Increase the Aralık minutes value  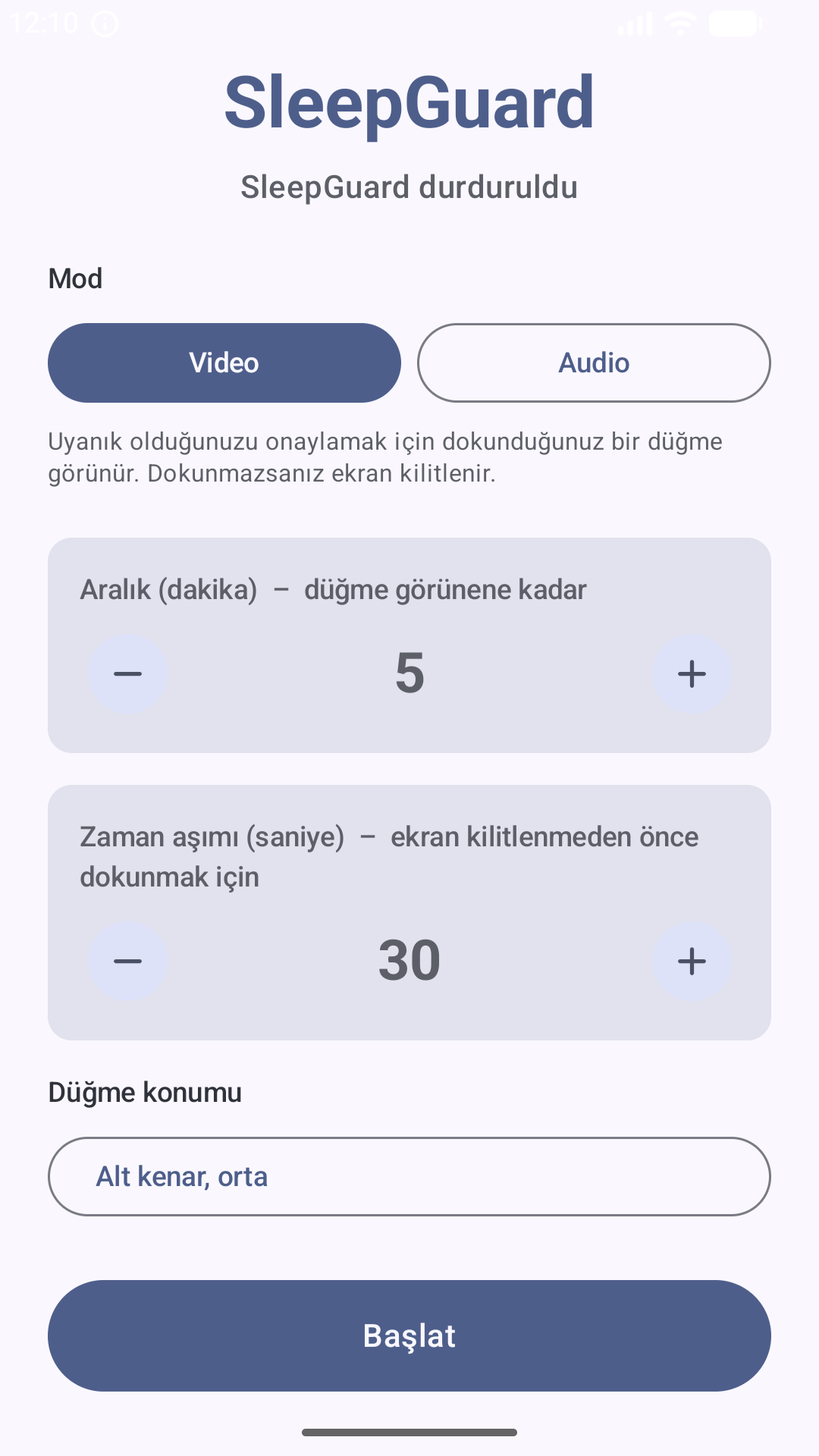click(692, 673)
